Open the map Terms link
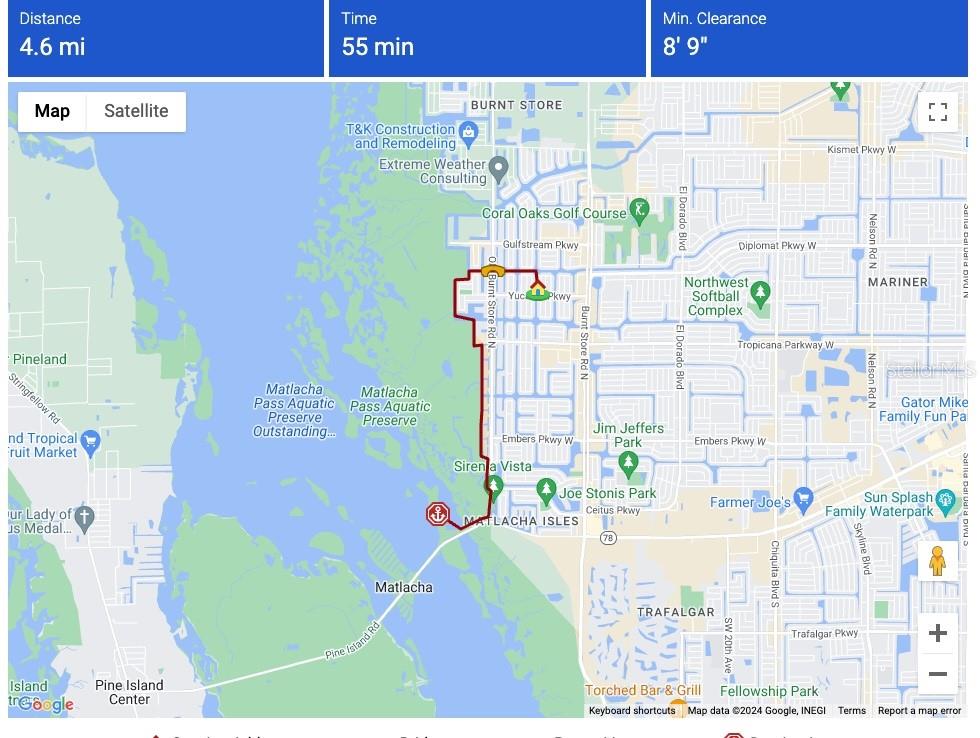This screenshot has width=980, height=738. pyautogui.click(x=852, y=711)
